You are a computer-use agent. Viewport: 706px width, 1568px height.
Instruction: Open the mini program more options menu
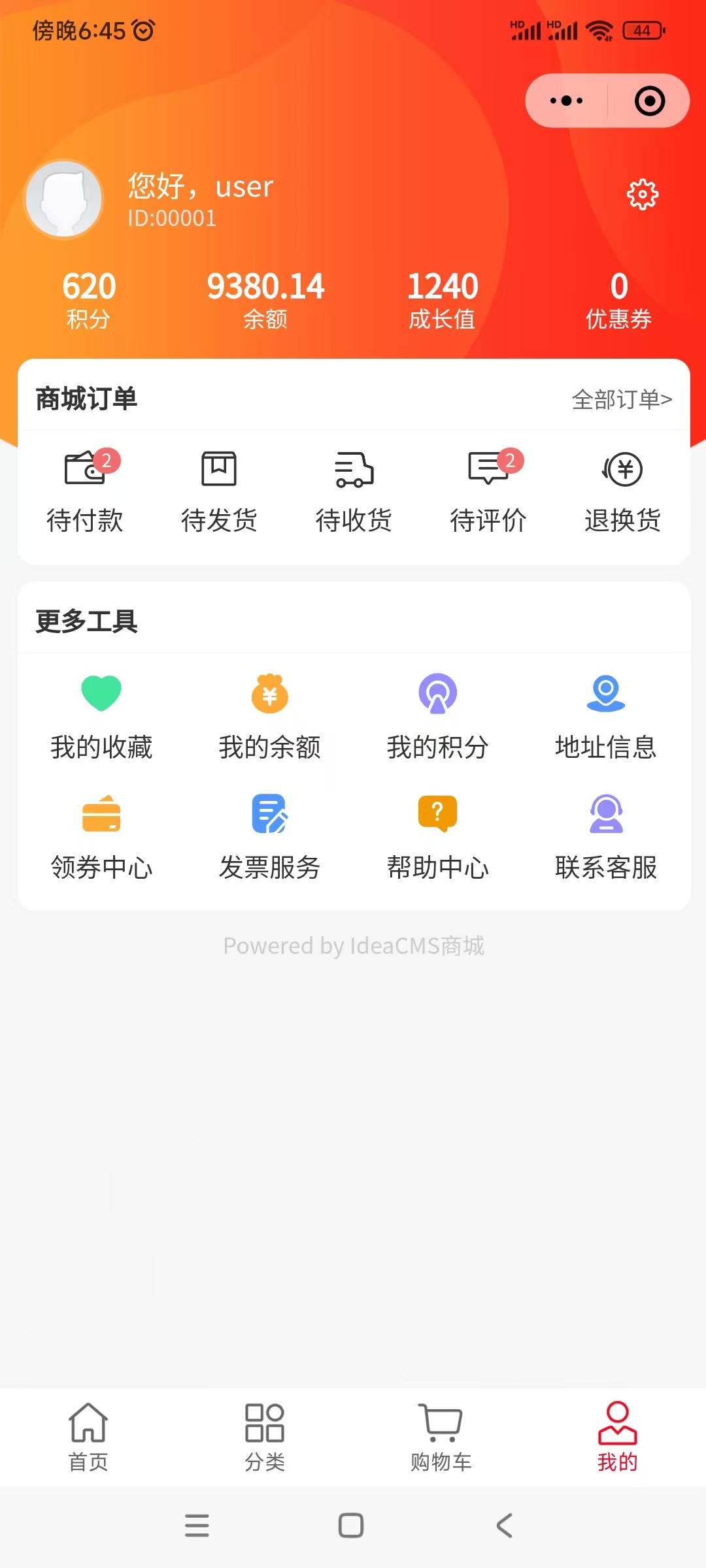point(566,101)
